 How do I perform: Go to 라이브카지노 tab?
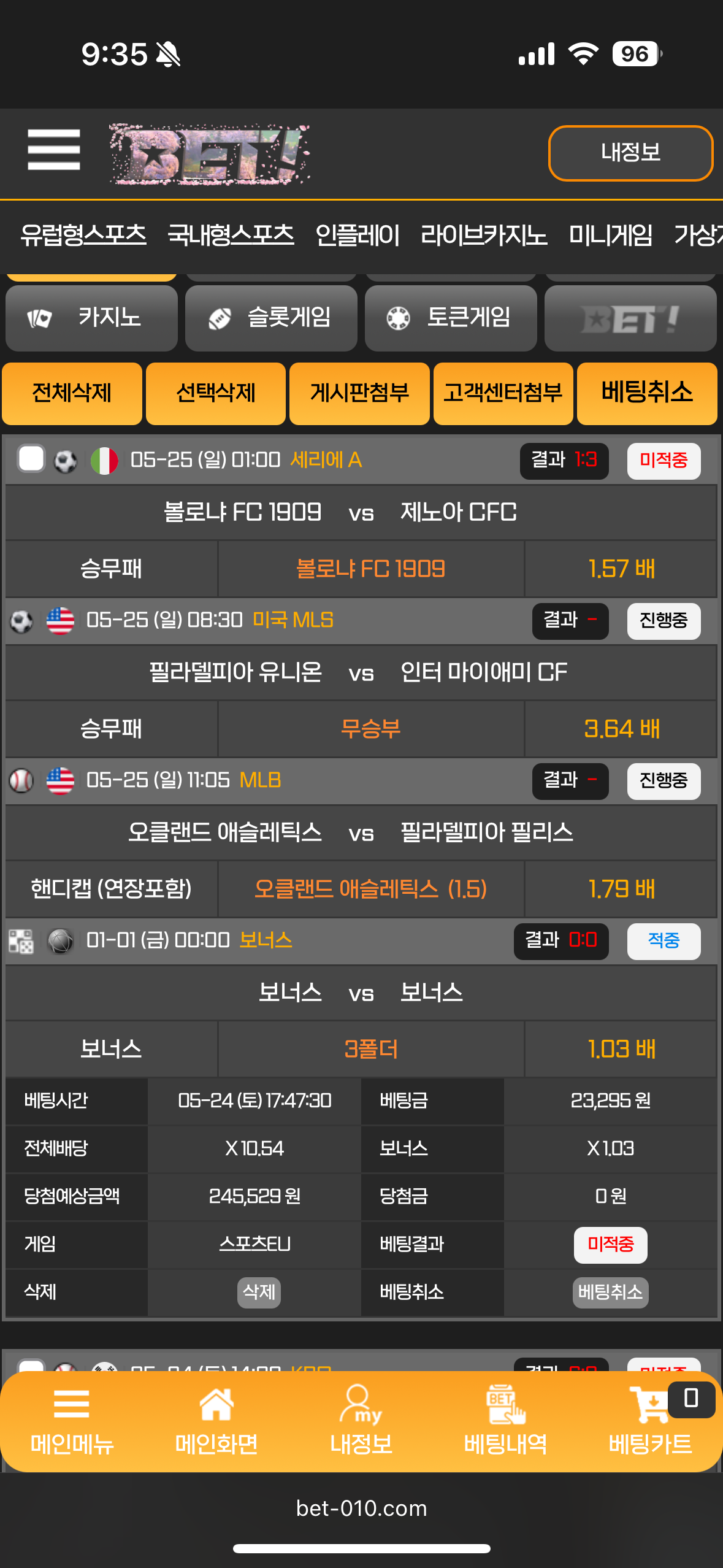[484, 235]
